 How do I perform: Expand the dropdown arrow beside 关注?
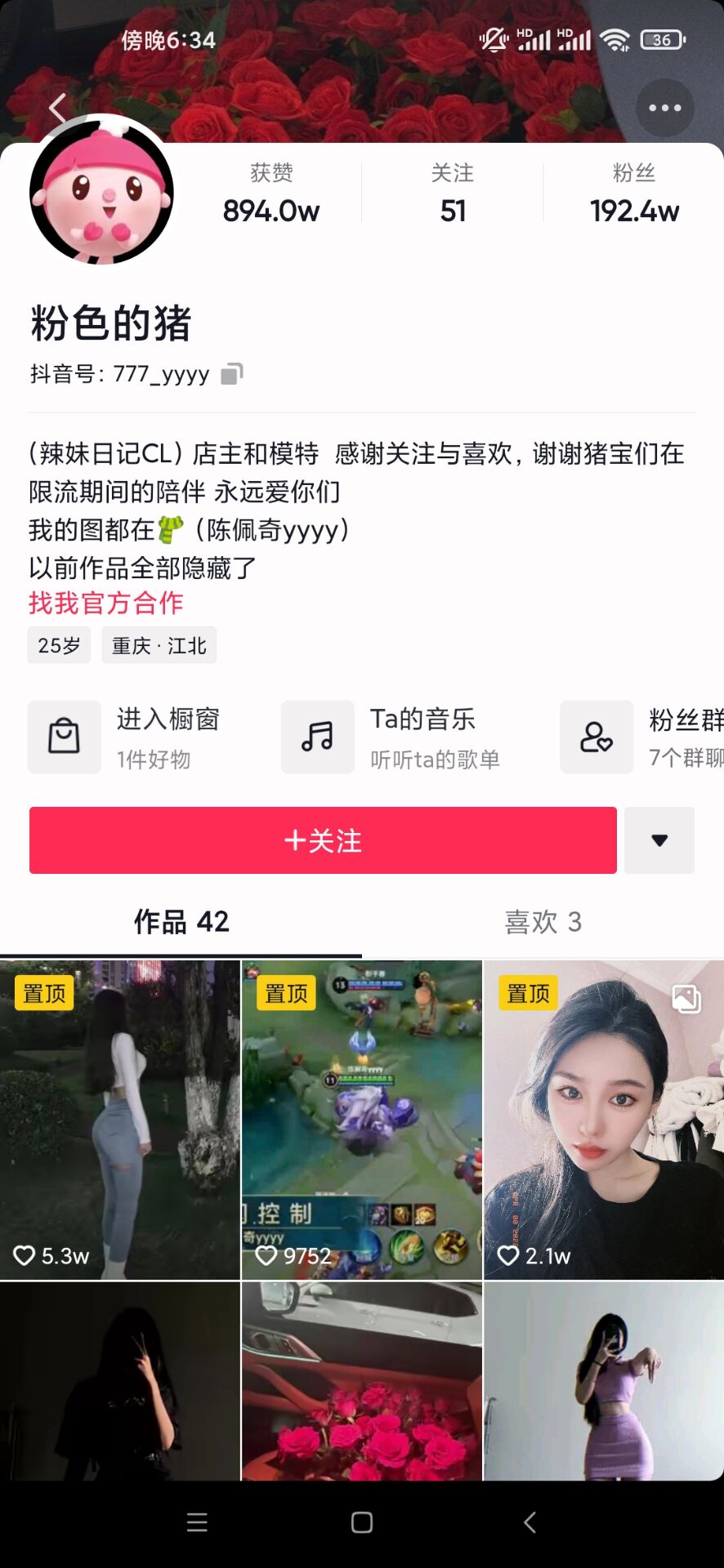tap(659, 840)
